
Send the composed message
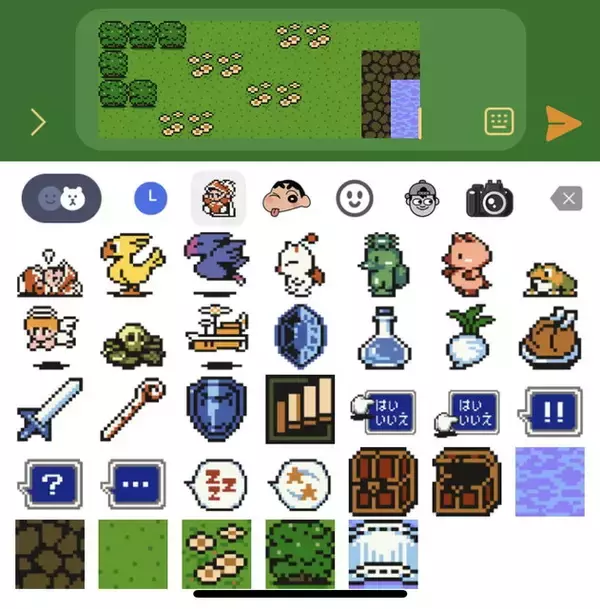pyautogui.click(x=563, y=123)
